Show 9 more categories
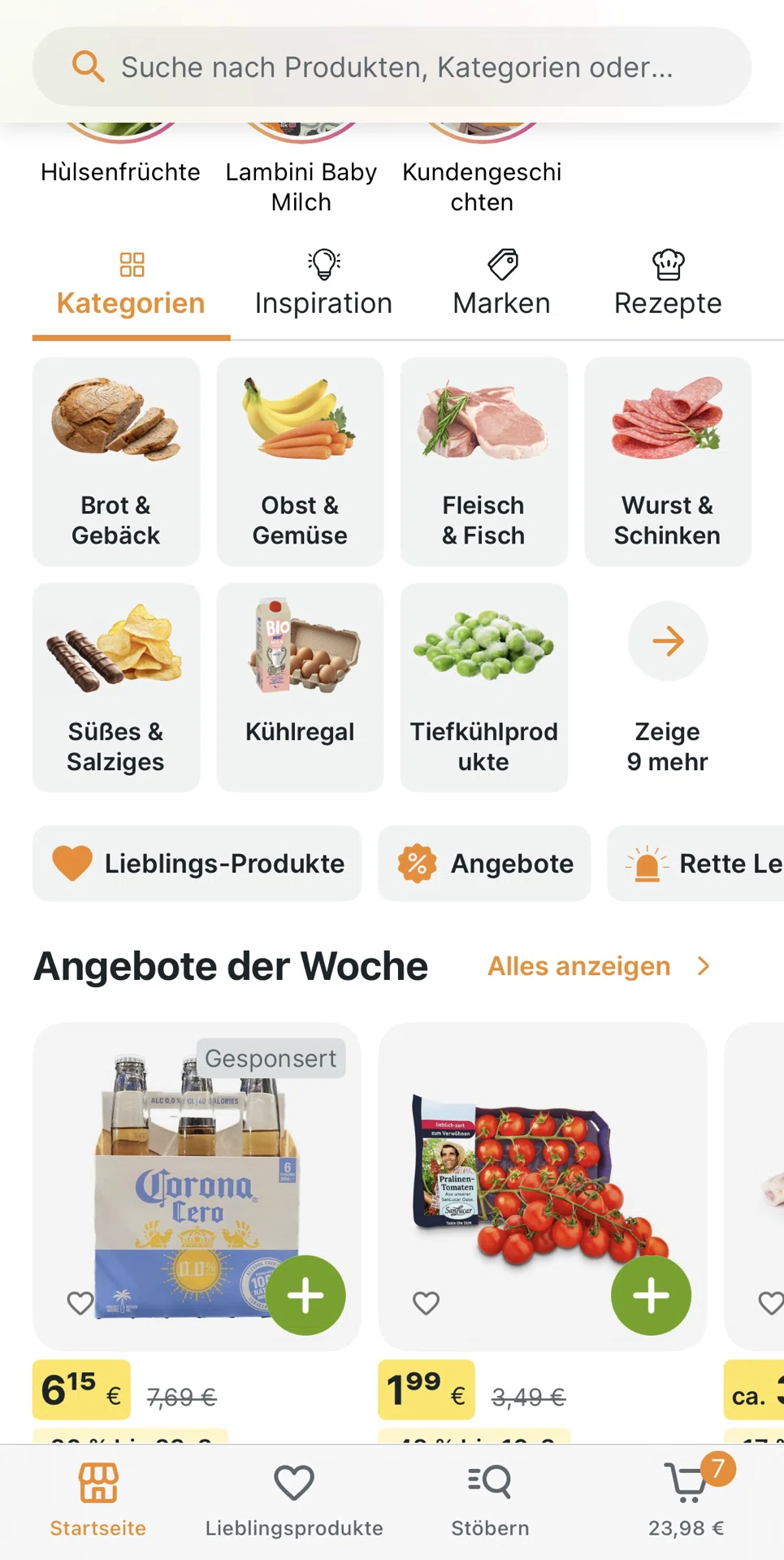Screen dimensions: 784x1560 click(x=668, y=687)
